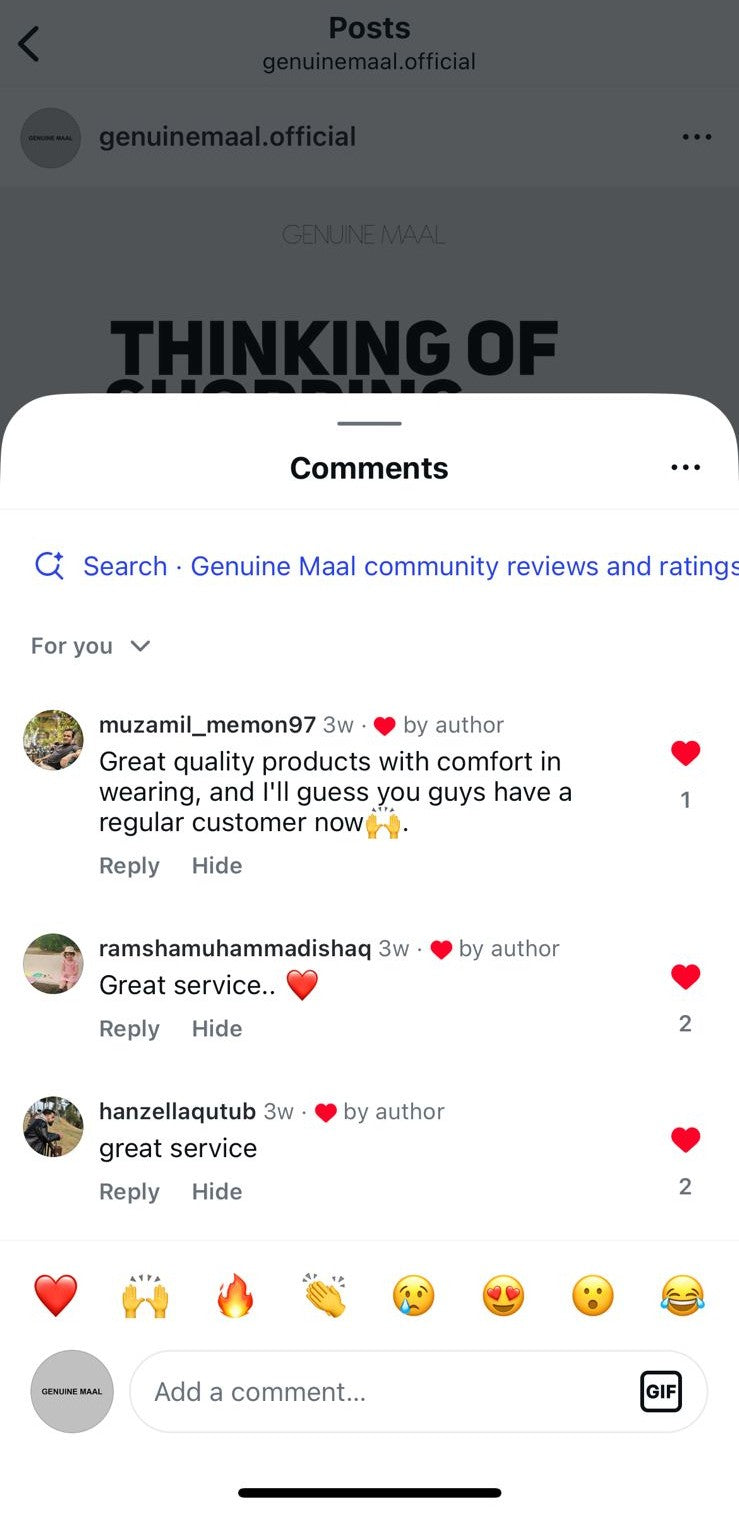Reply to hanzellaqutub's comment

(129, 1192)
